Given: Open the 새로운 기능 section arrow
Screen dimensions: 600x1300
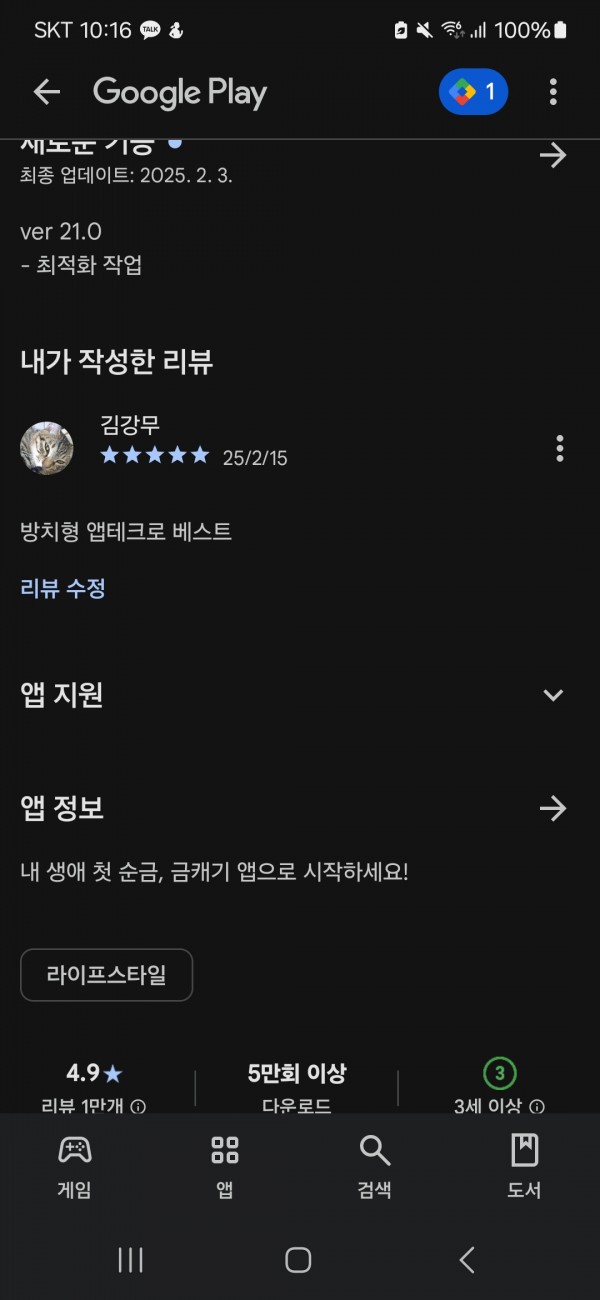Looking at the screenshot, I should pos(552,155).
